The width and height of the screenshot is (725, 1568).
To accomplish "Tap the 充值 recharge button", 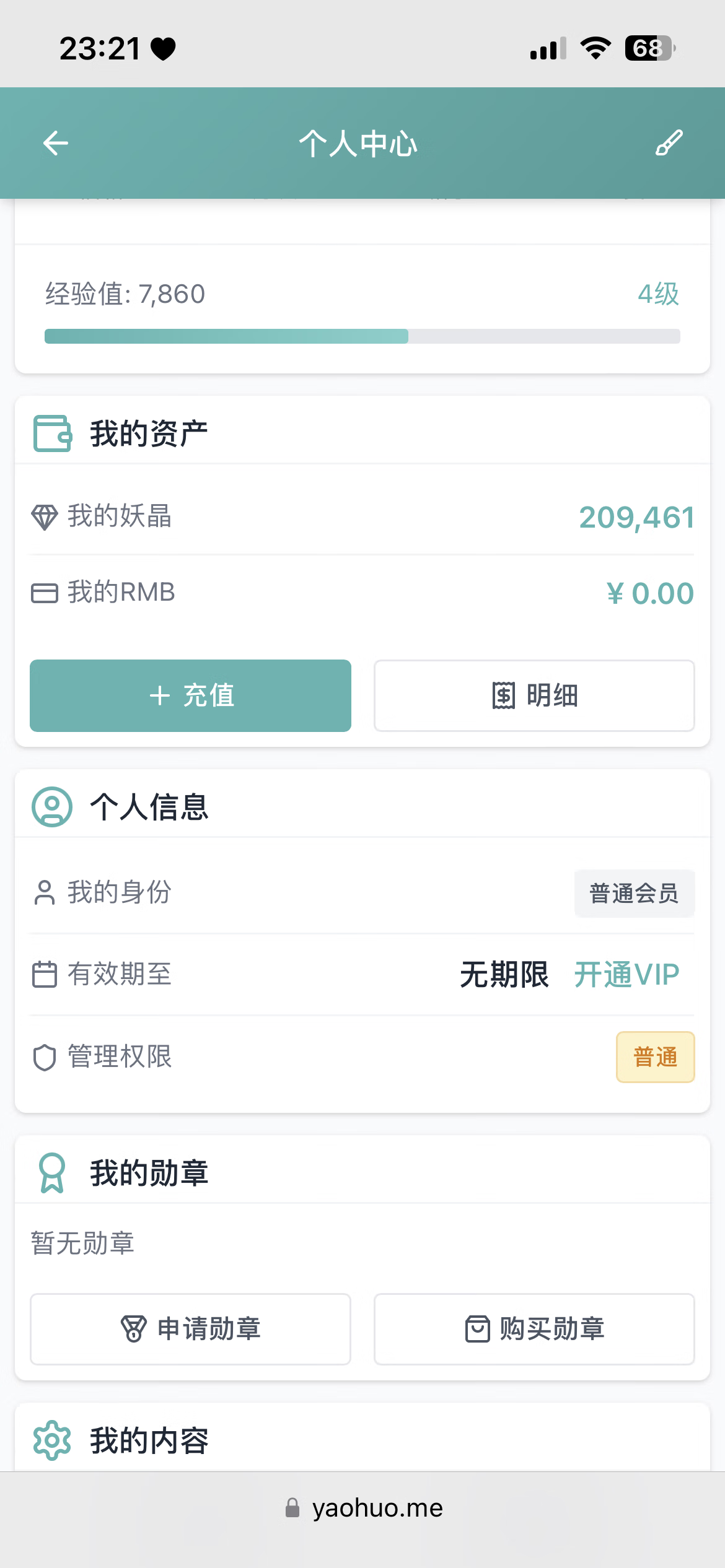I will pyautogui.click(x=190, y=695).
